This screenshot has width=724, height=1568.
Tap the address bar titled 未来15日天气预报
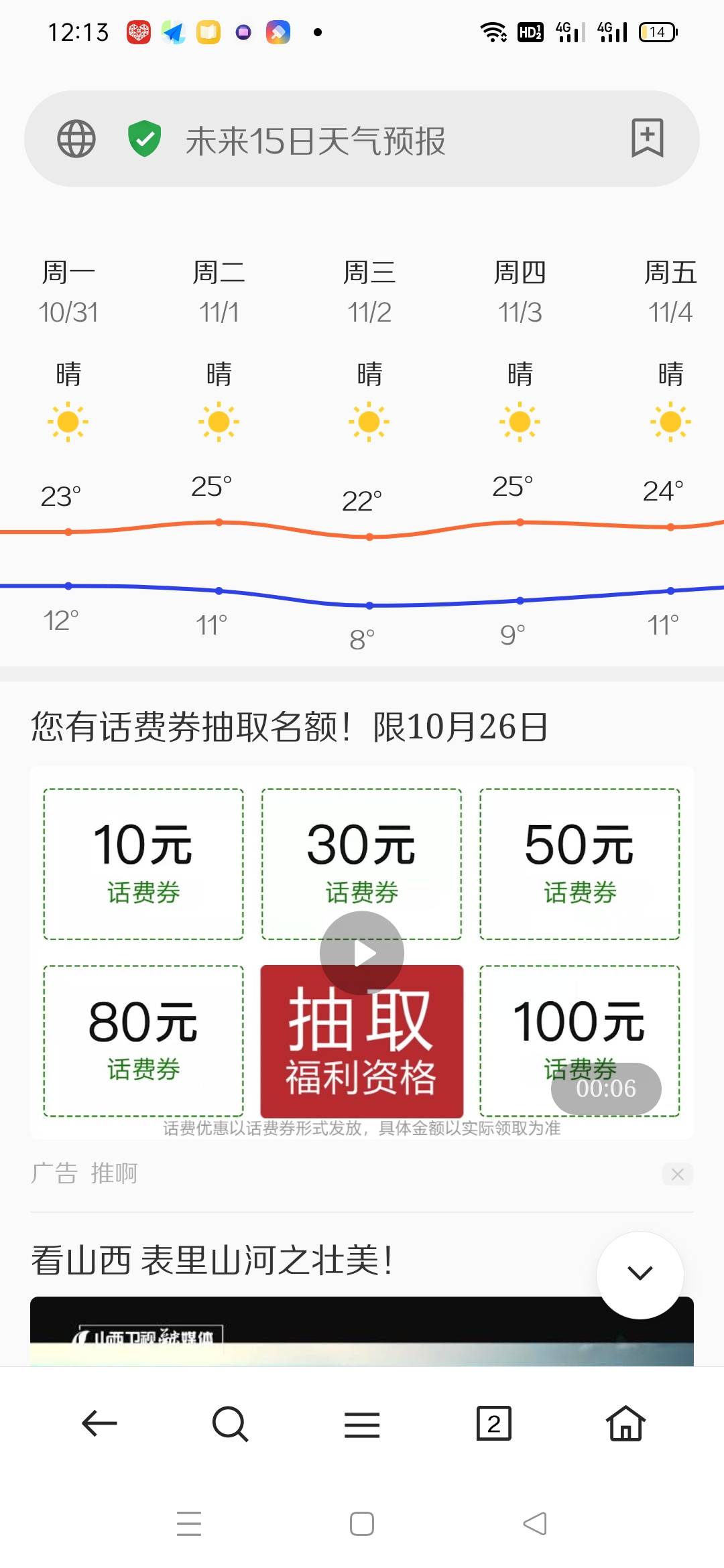pos(362,139)
